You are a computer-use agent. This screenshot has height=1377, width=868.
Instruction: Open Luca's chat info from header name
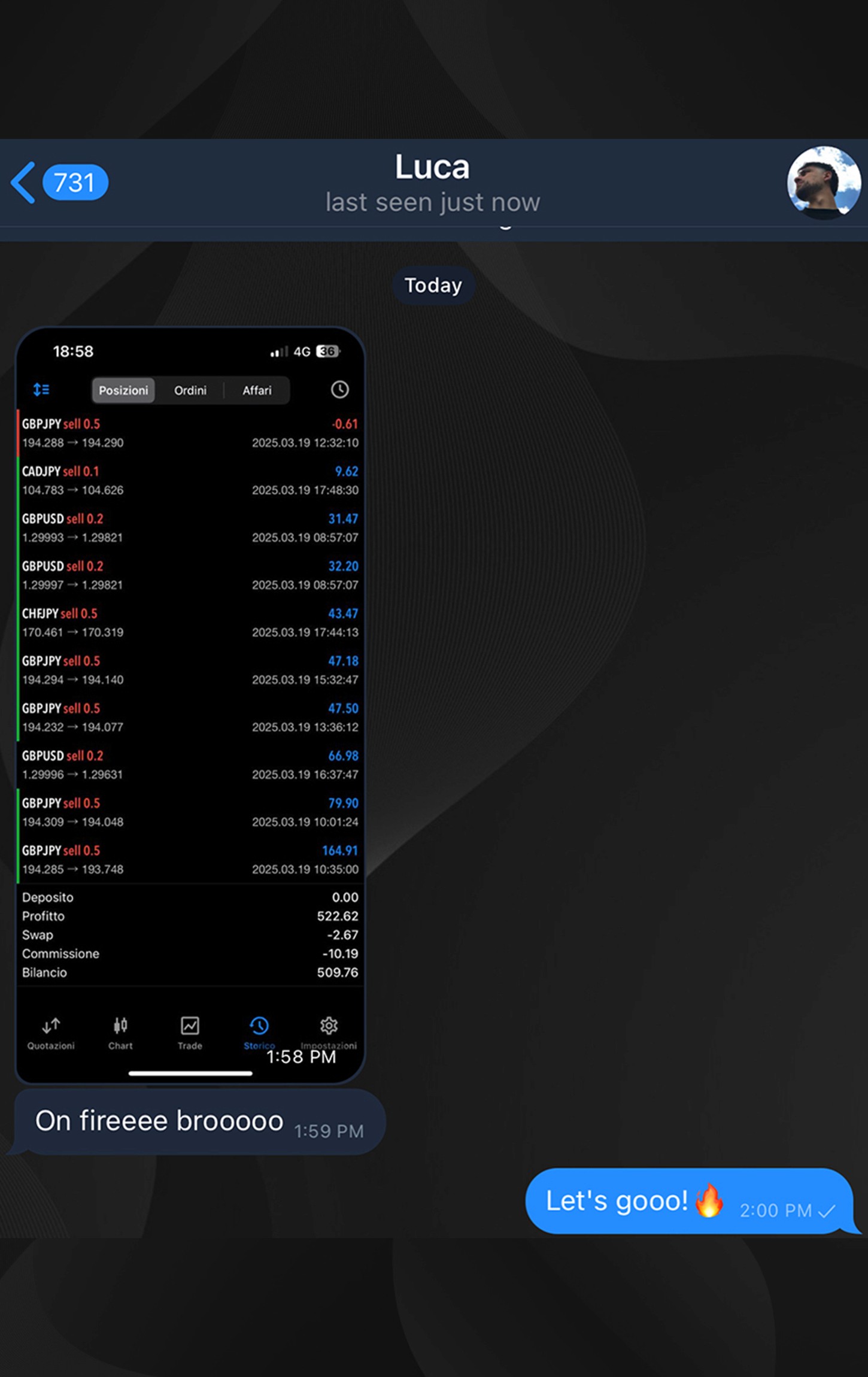coord(432,168)
